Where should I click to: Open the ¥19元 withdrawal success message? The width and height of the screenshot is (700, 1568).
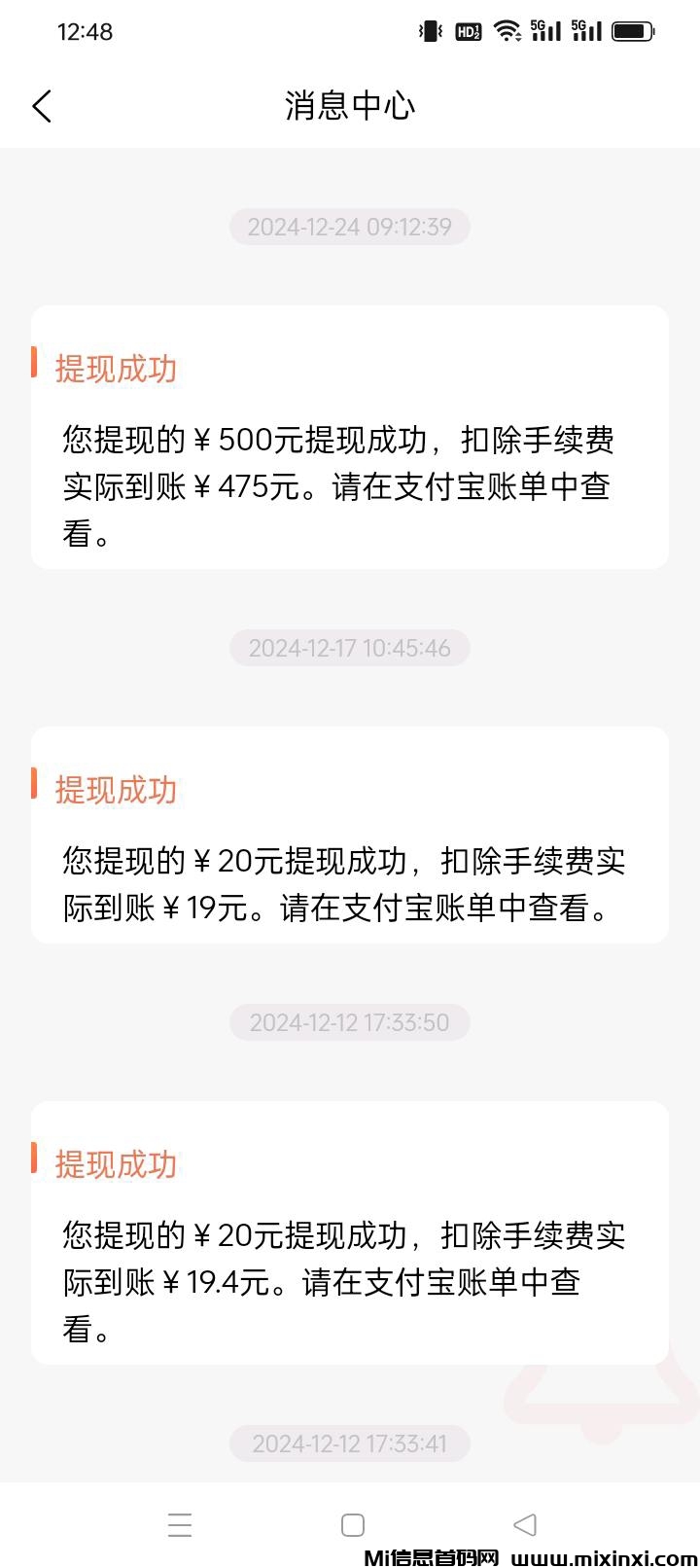pos(349,836)
